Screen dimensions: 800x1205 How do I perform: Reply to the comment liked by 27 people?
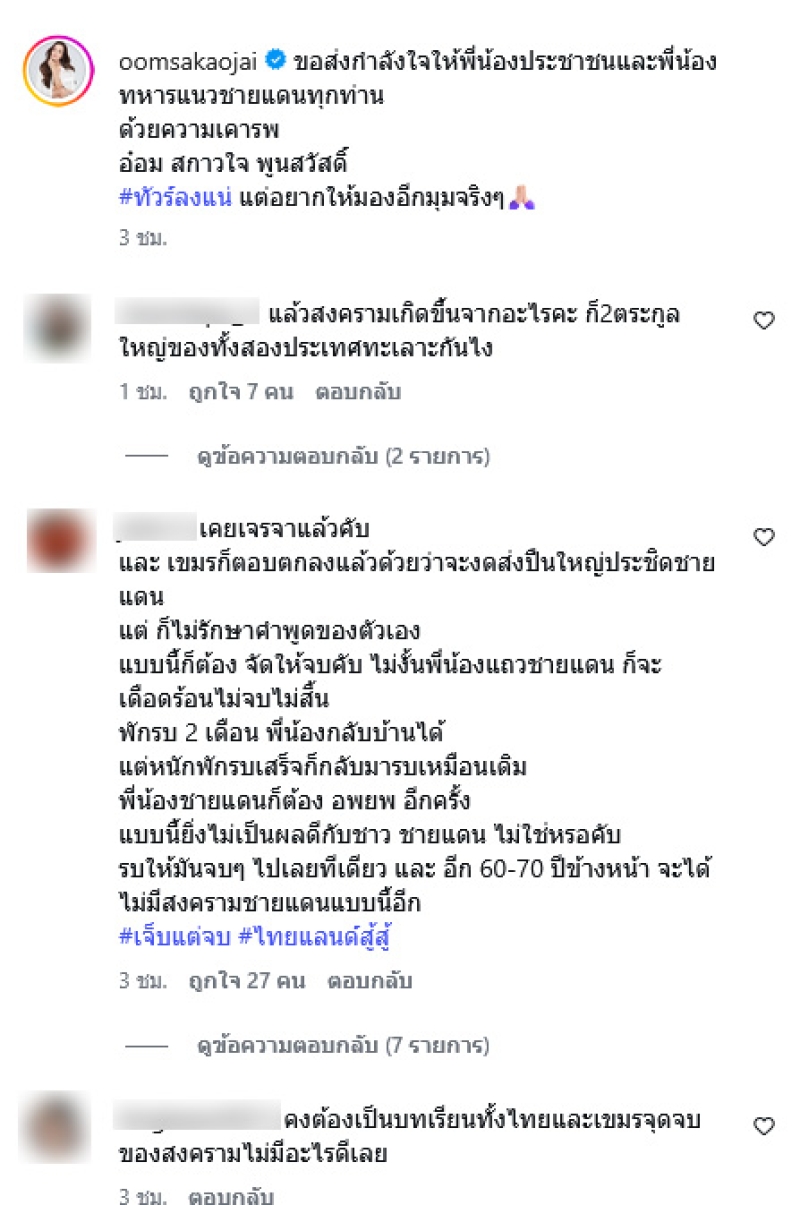point(370,981)
